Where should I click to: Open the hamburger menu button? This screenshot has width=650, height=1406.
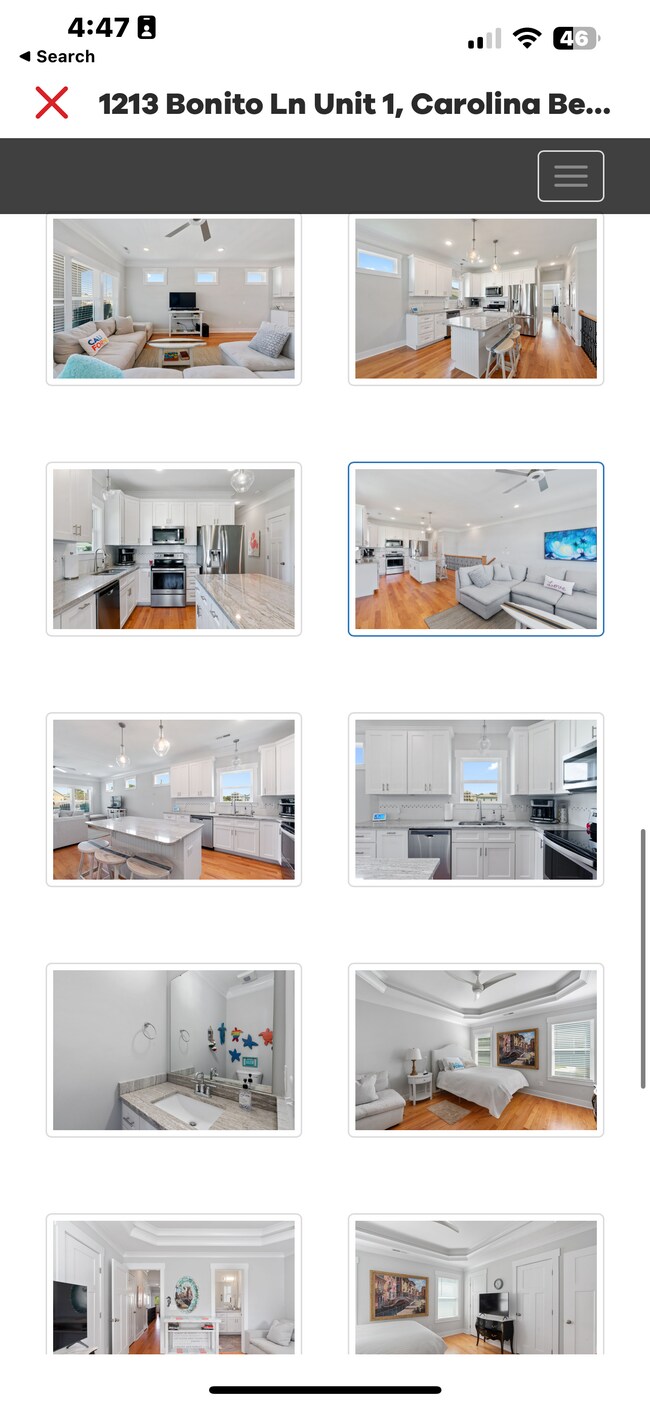click(x=570, y=176)
